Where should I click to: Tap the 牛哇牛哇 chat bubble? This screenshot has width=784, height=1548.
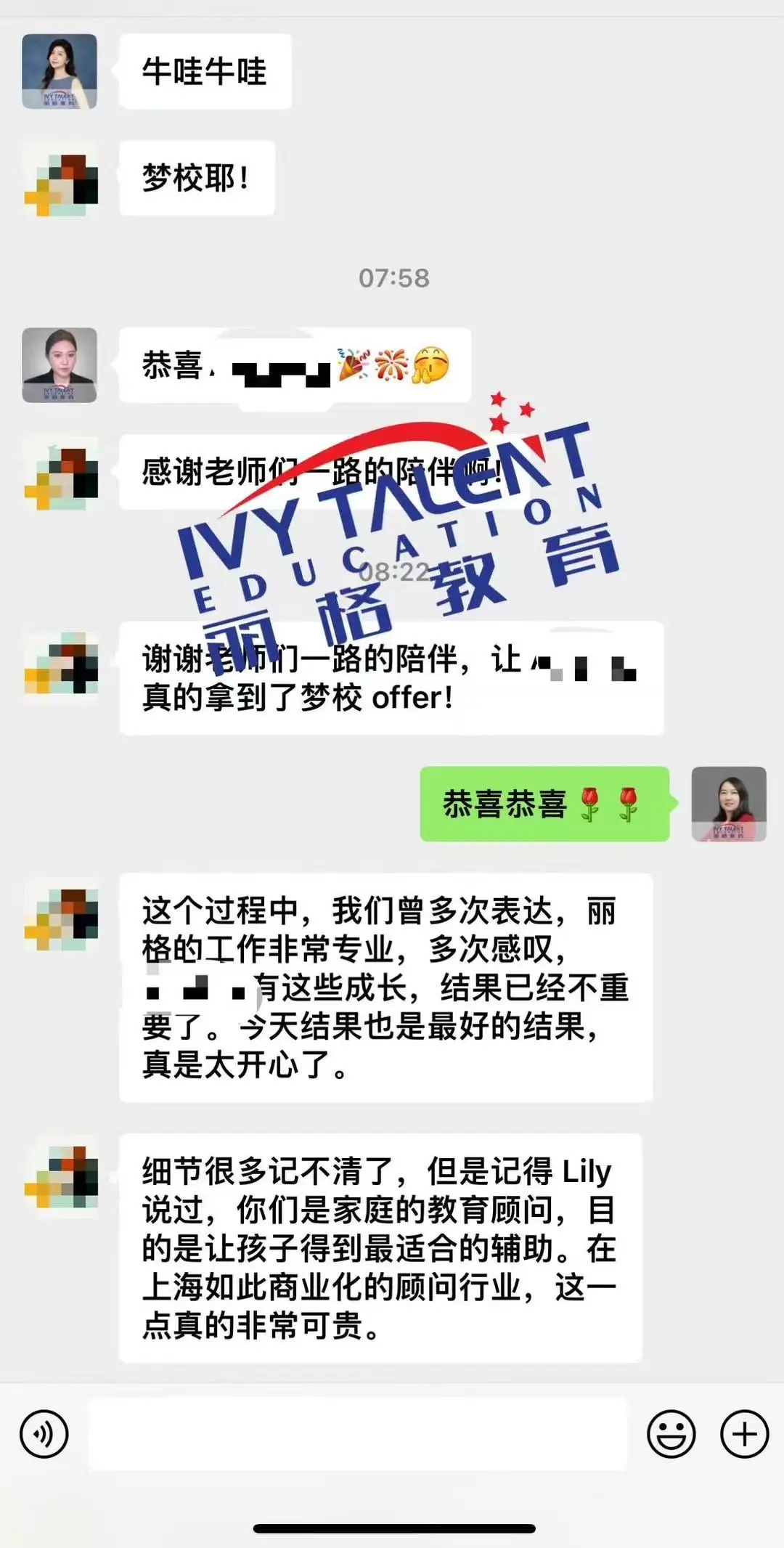coord(205,70)
